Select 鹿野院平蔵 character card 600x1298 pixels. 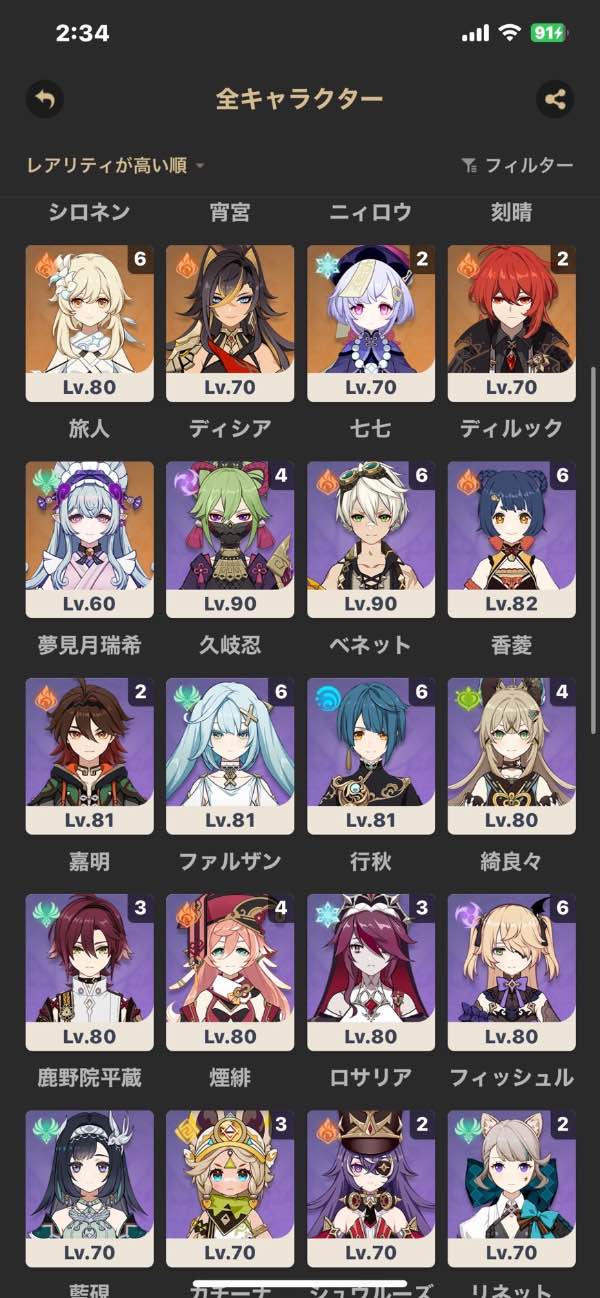point(89,972)
